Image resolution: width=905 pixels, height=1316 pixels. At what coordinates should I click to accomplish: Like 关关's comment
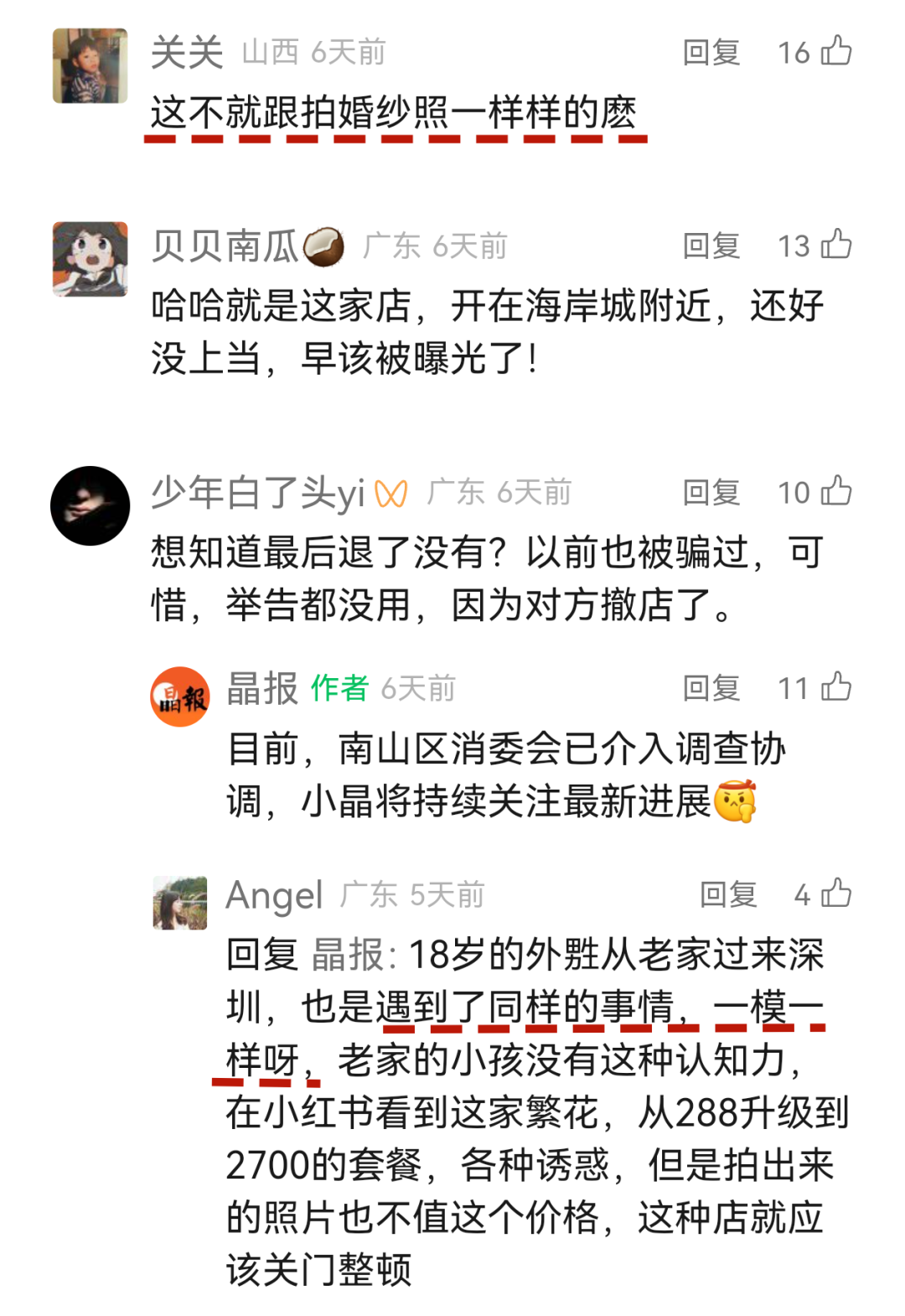click(x=835, y=52)
